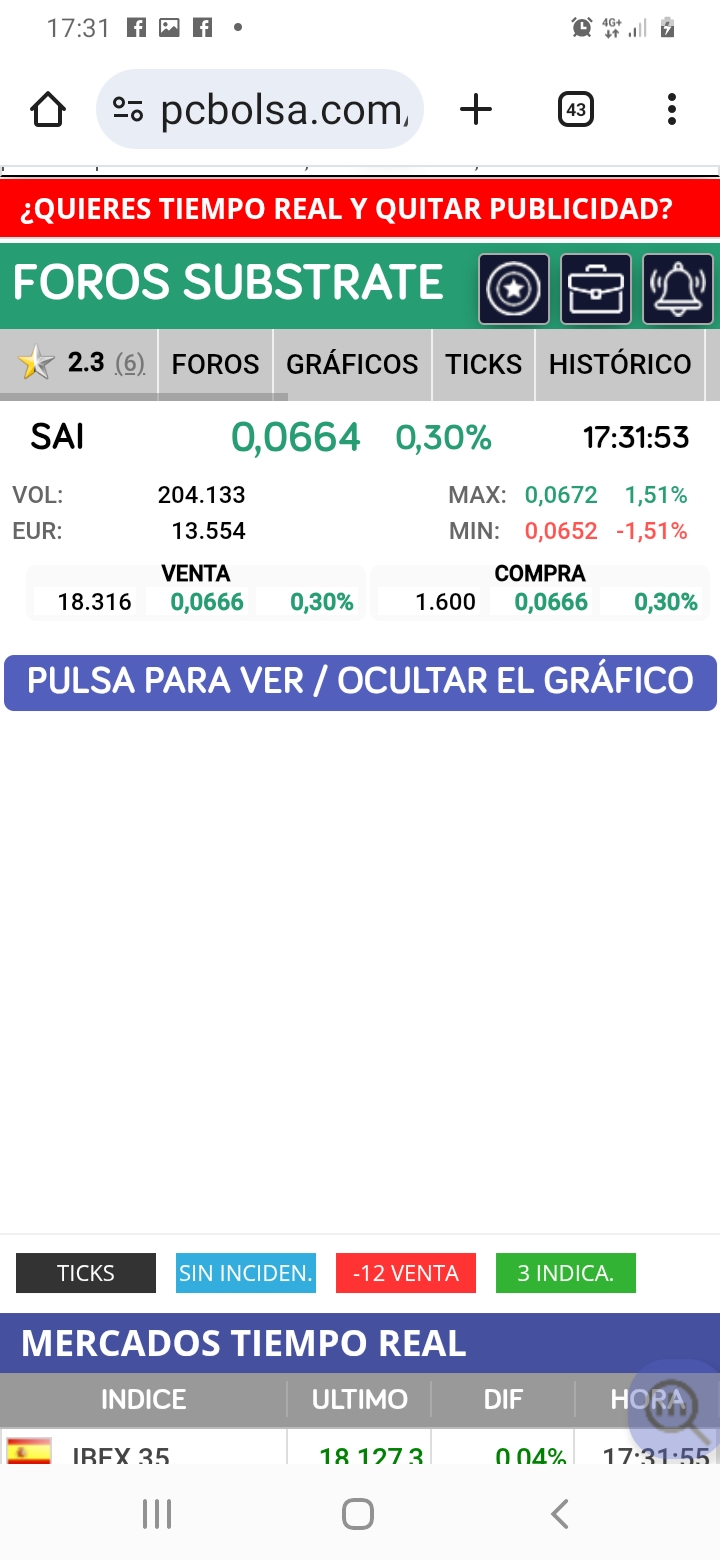Show the 43 open tabs
Viewport: 720px width, 1560px height.
tap(576, 110)
